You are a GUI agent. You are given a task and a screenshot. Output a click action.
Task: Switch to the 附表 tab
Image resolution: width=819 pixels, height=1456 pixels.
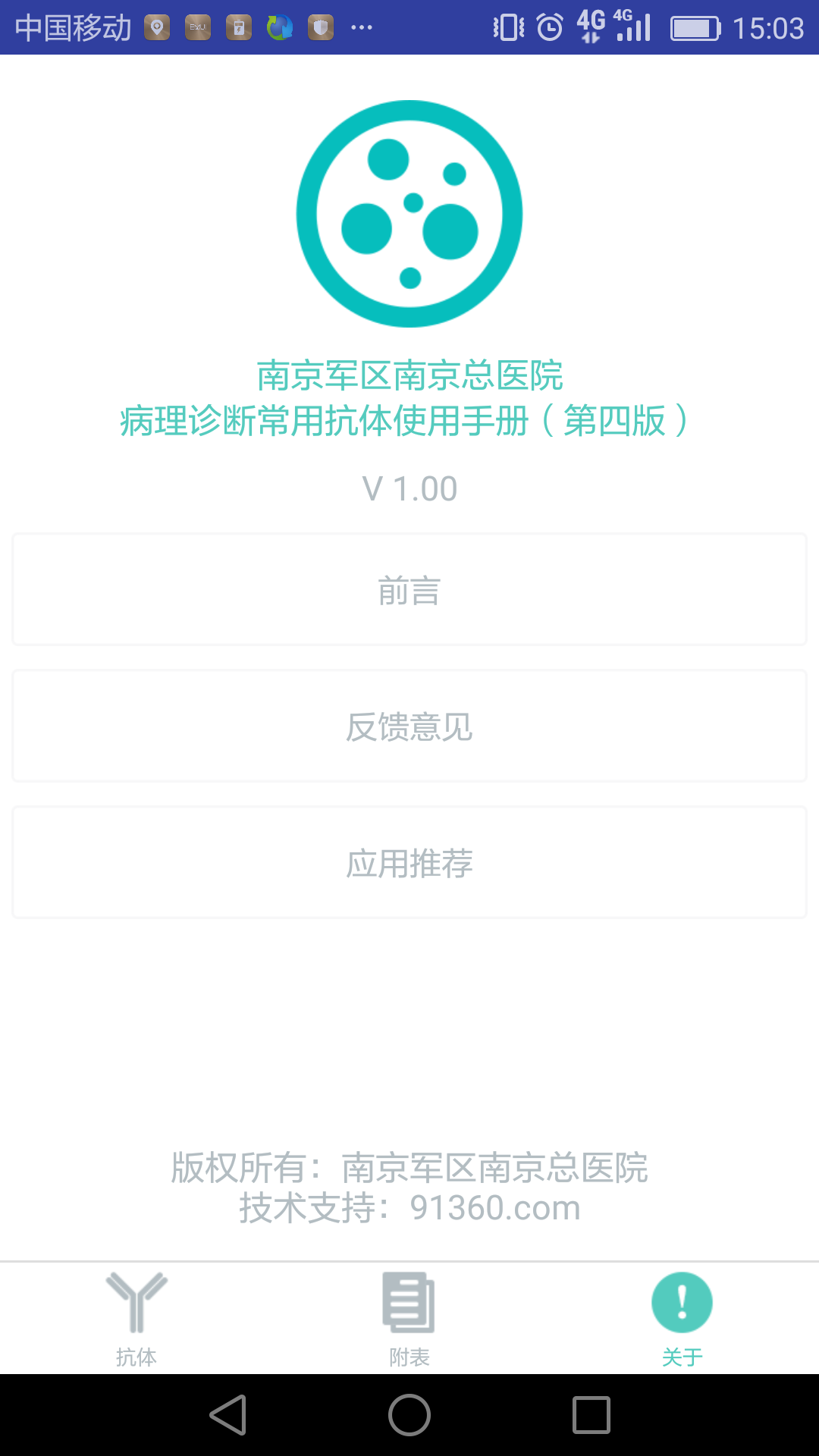(409, 1318)
